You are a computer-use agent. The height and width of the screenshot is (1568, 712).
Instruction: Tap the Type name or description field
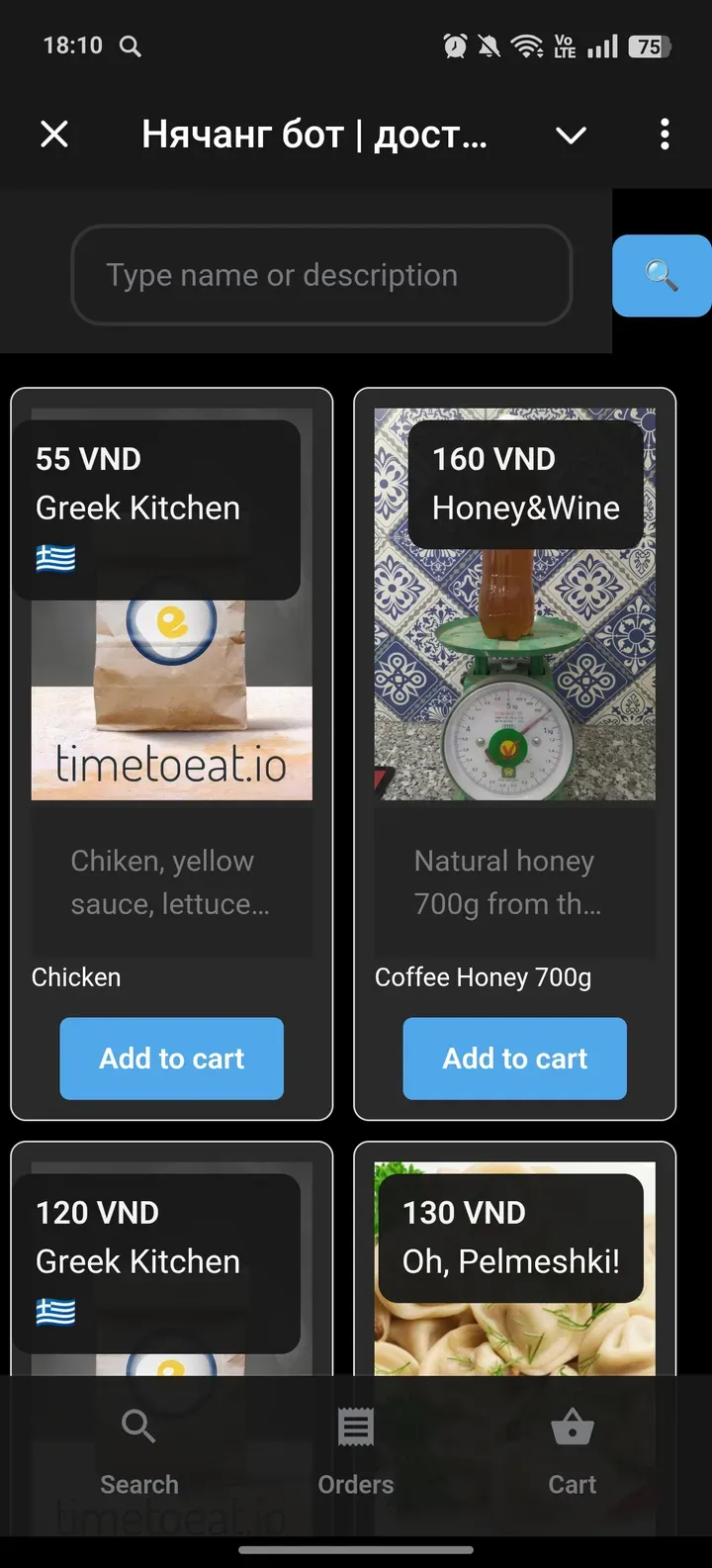[x=319, y=275]
